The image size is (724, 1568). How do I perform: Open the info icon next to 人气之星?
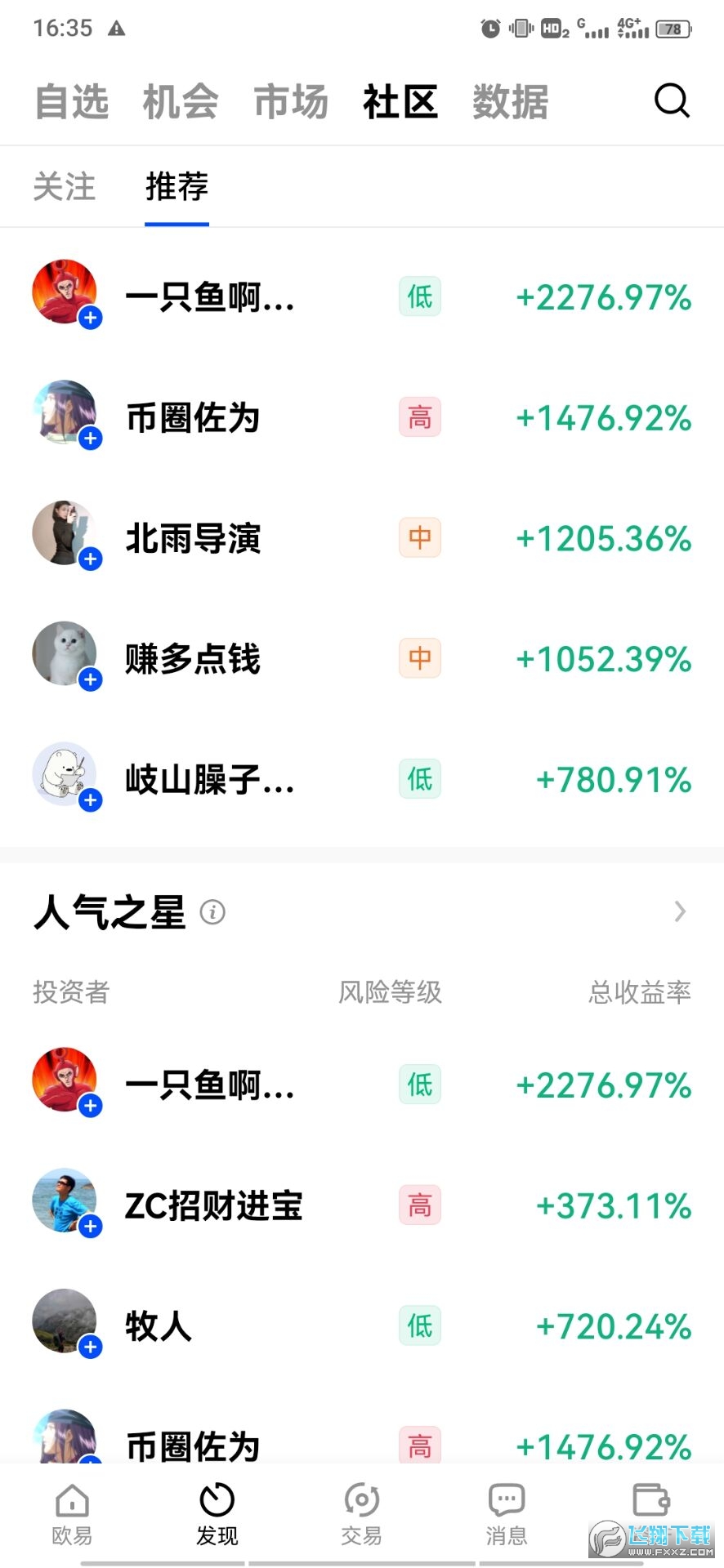[213, 912]
